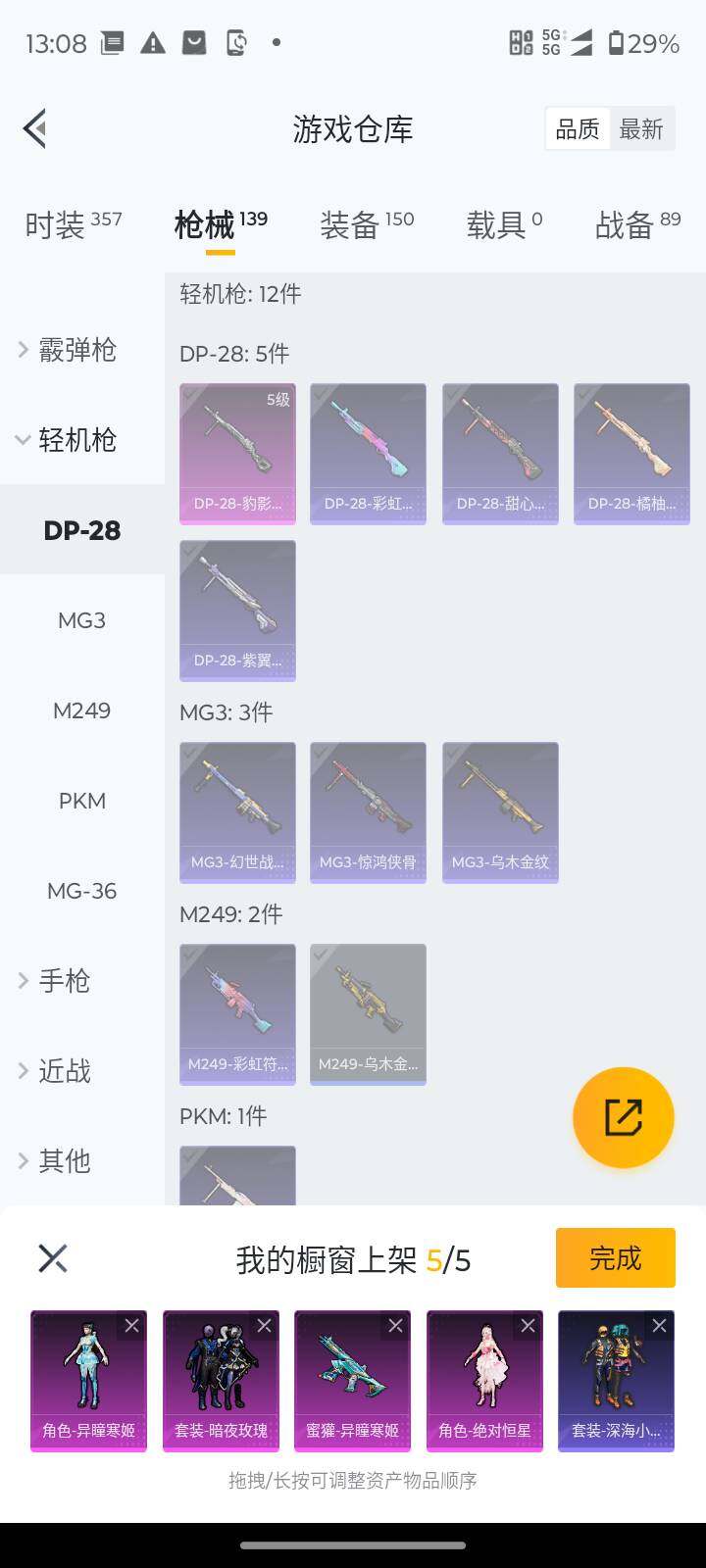This screenshot has height=1568, width=706.
Task: Switch to the 时装 tab
Action: click(x=73, y=224)
